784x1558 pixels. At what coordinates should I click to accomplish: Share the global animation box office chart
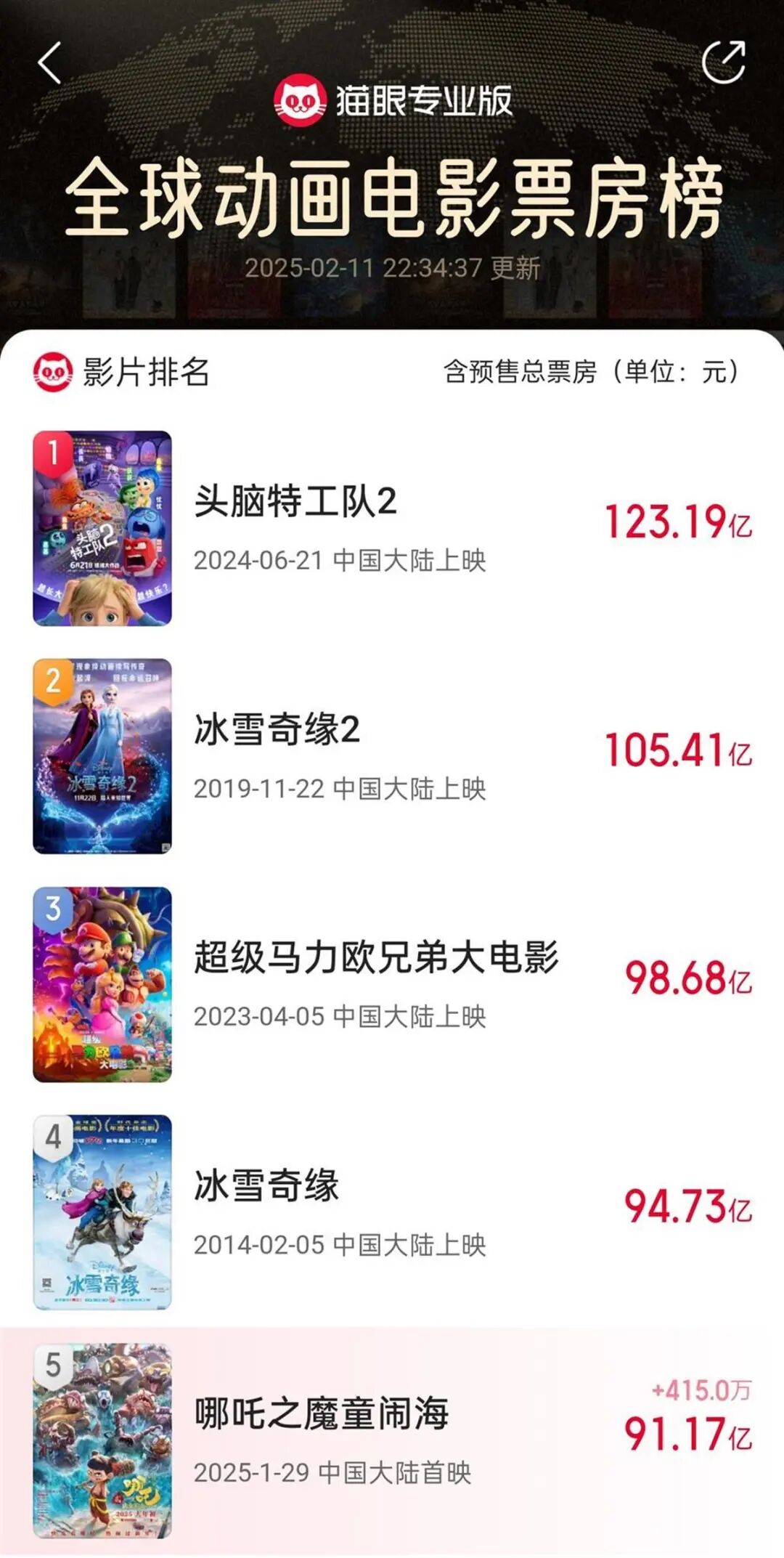tap(724, 62)
